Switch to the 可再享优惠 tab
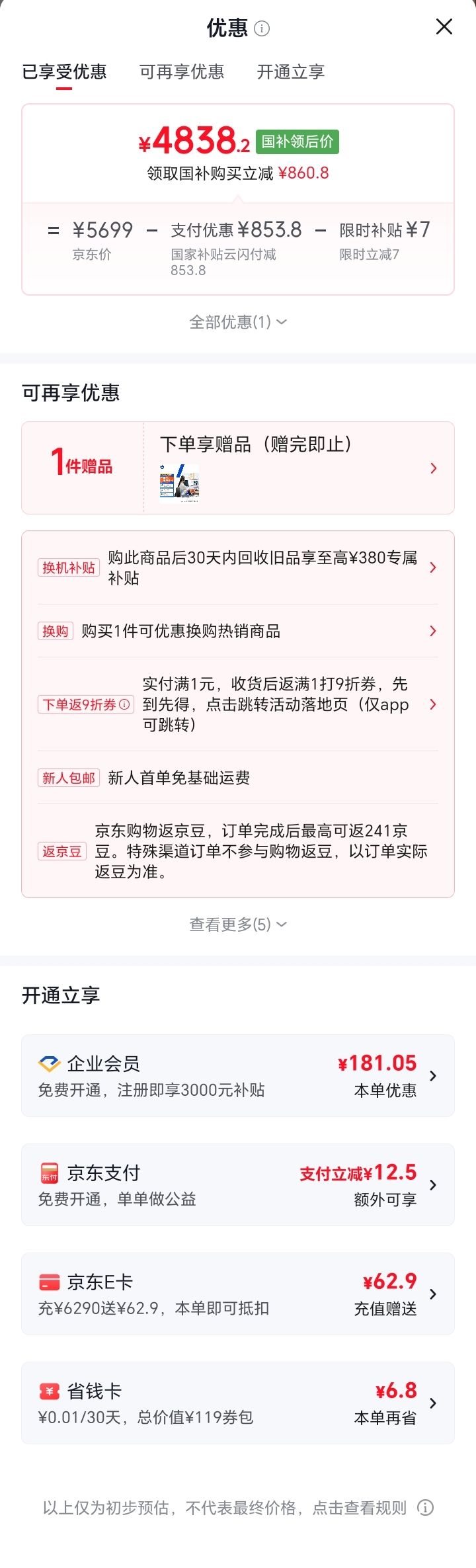The image size is (476, 1568). (x=182, y=71)
